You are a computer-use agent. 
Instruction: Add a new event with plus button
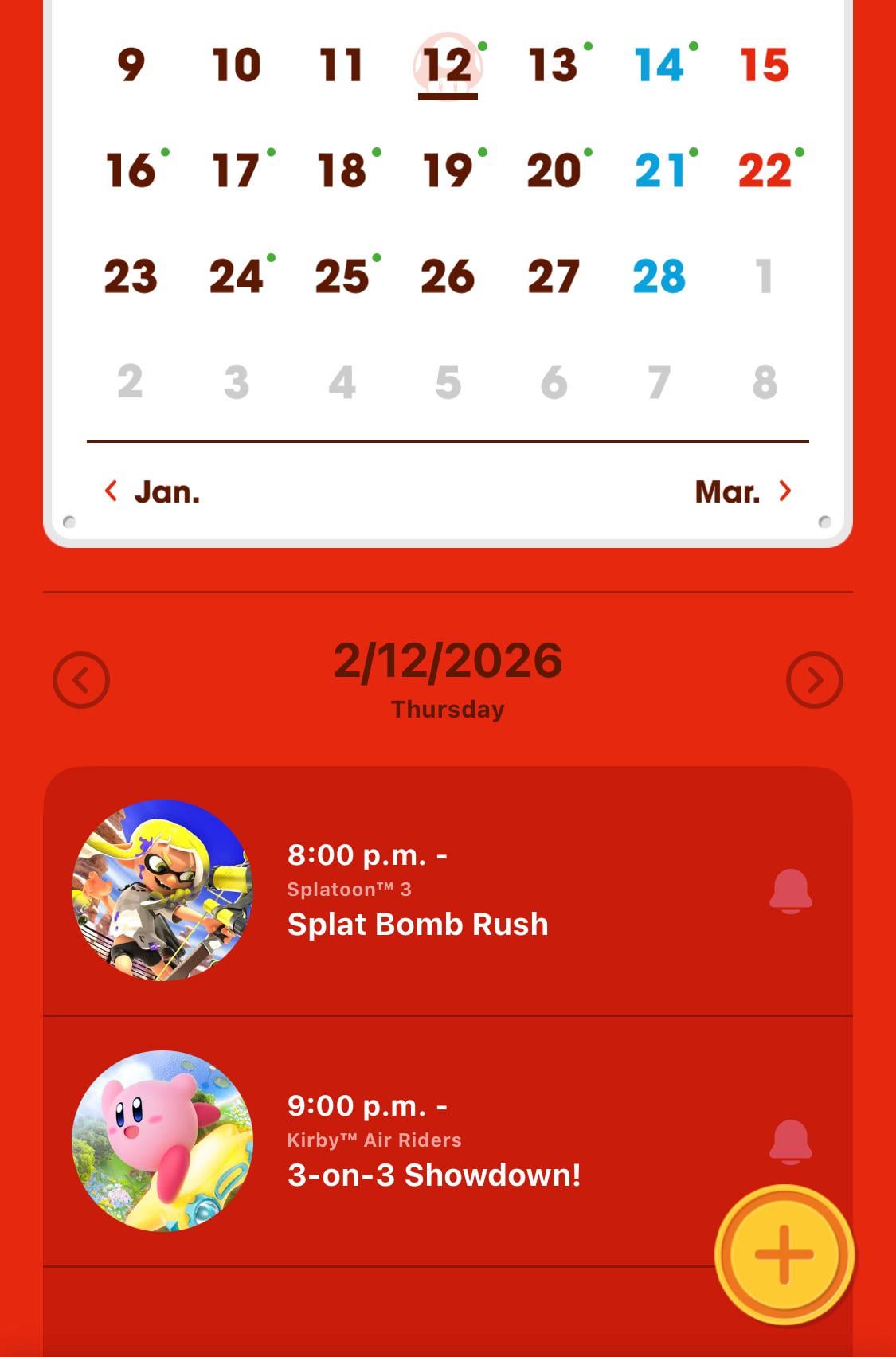coord(784,1254)
